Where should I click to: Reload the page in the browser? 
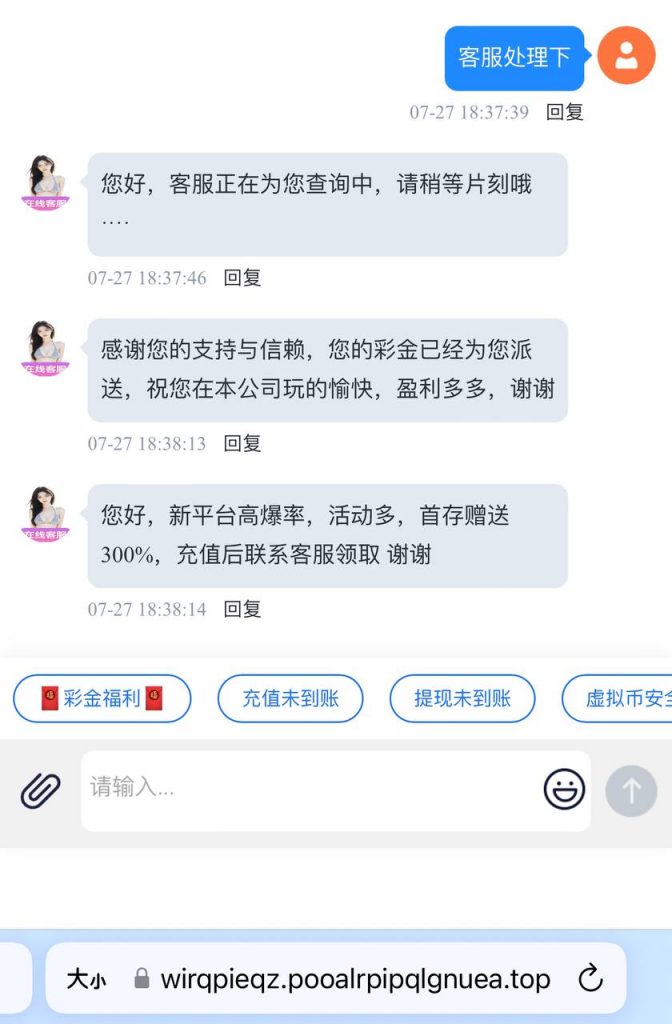pos(591,978)
